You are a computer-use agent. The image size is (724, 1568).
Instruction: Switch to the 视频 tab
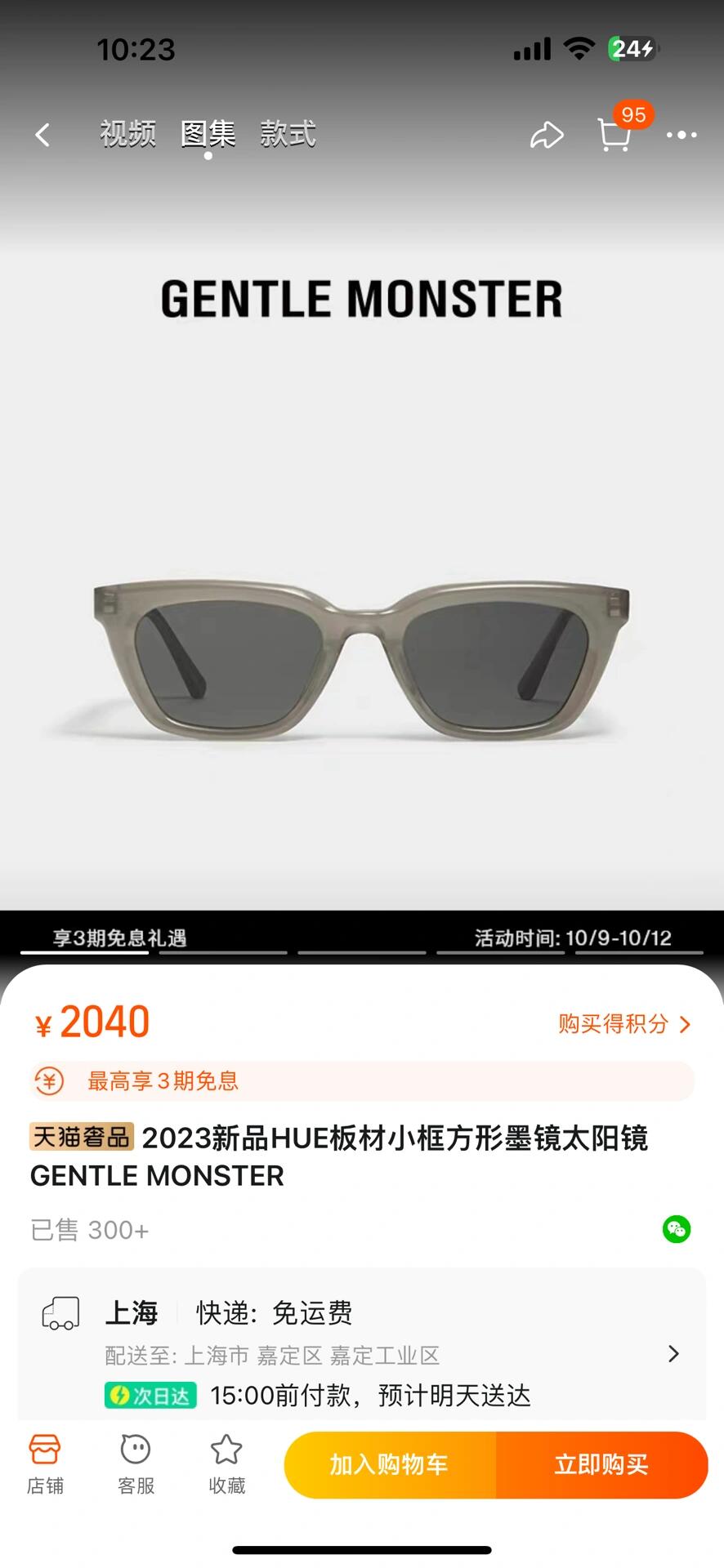pyautogui.click(x=127, y=133)
